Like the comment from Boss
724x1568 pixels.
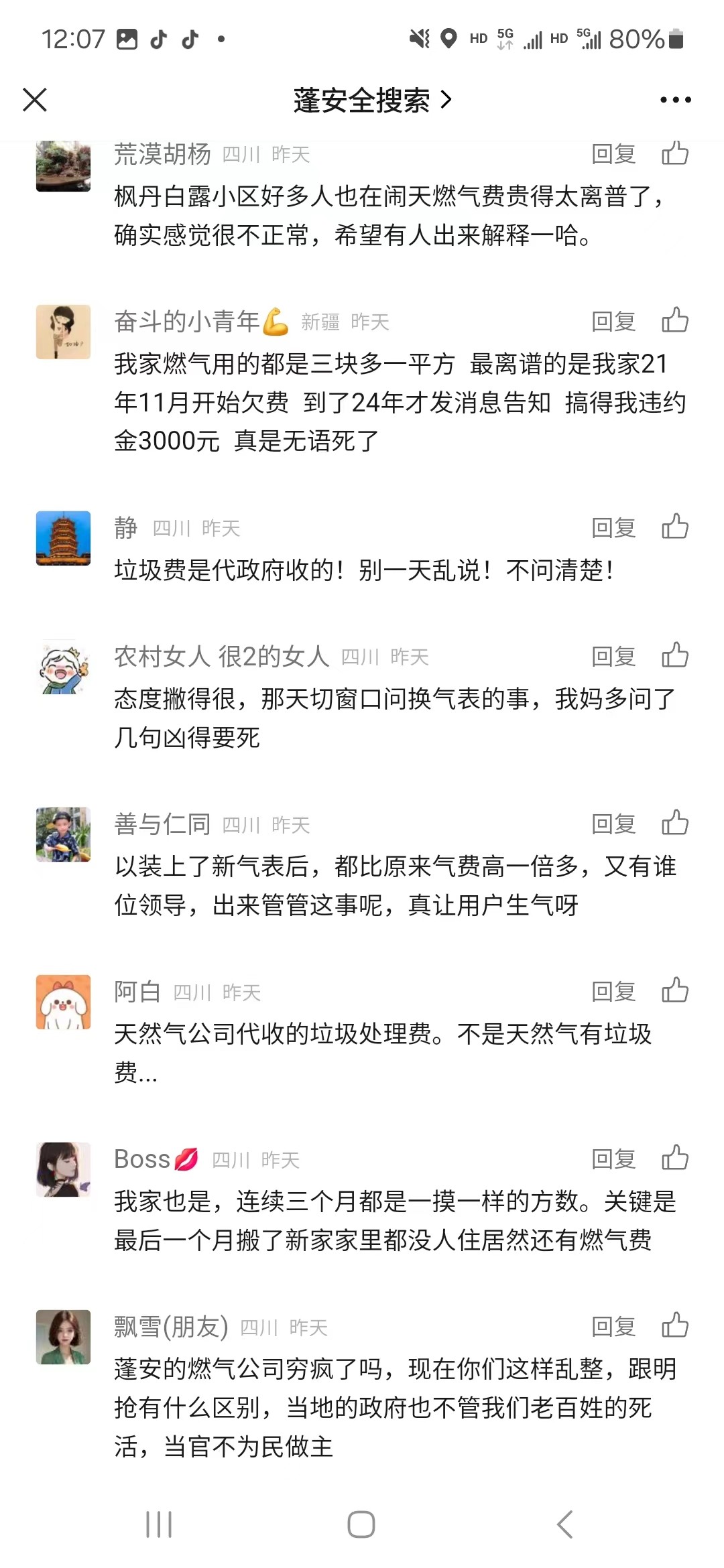pyautogui.click(x=675, y=1158)
